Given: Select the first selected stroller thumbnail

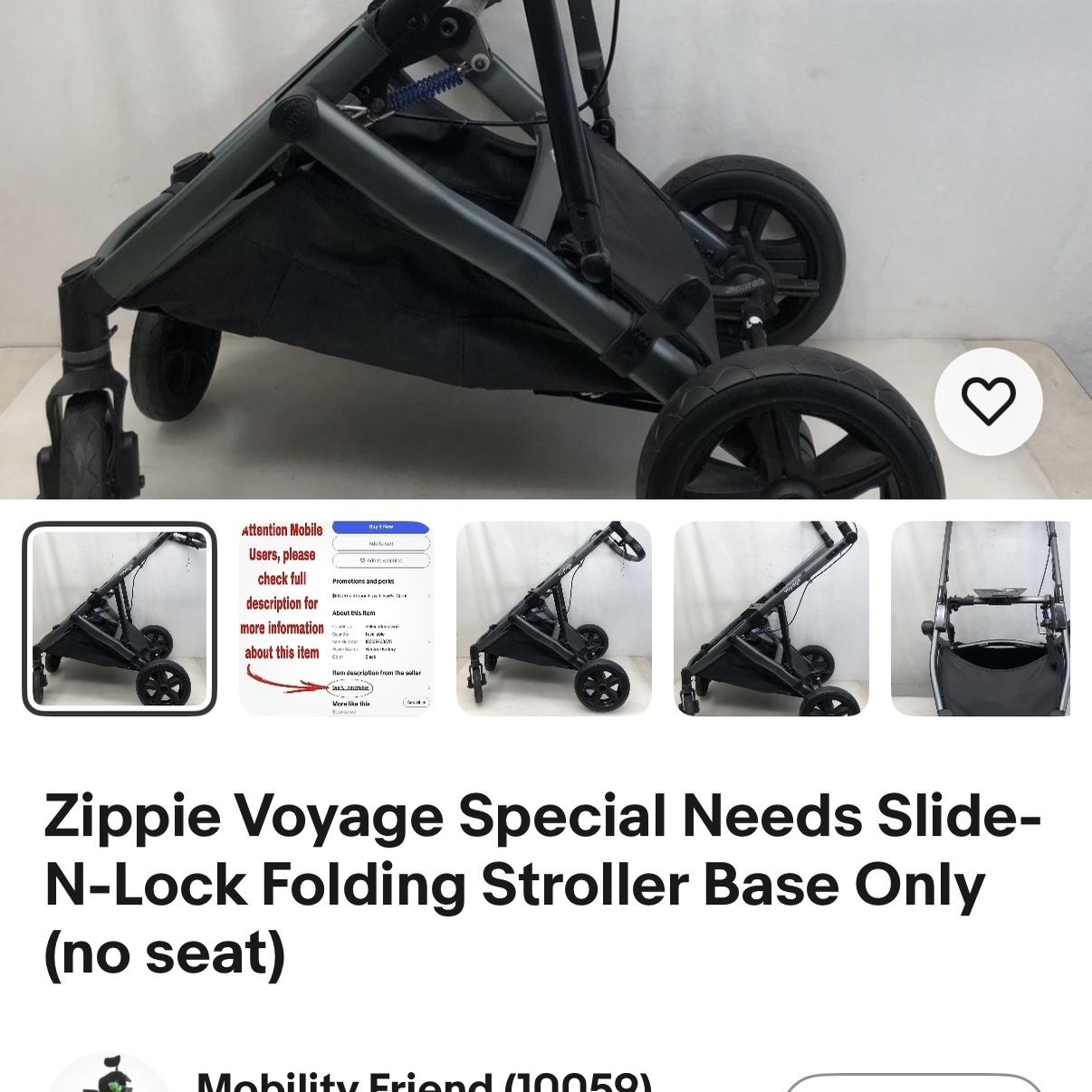Looking at the screenshot, I should [x=120, y=618].
